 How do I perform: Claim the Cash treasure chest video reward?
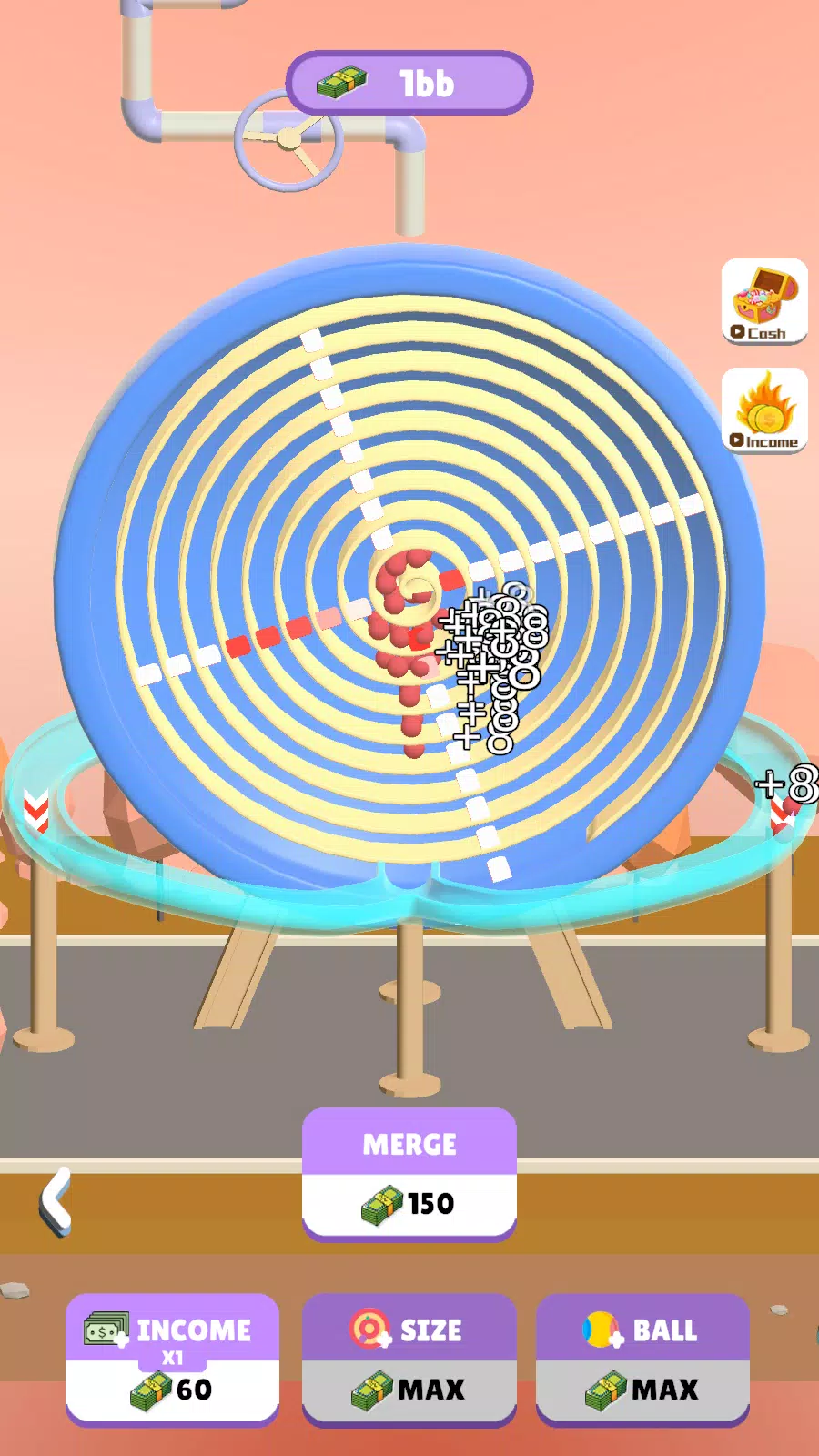[764, 302]
